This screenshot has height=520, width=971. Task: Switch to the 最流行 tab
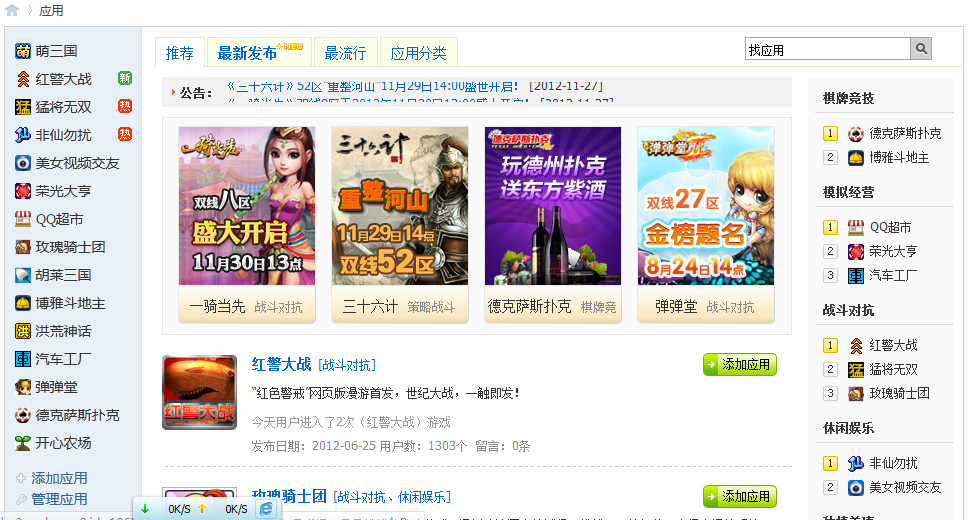click(x=345, y=53)
